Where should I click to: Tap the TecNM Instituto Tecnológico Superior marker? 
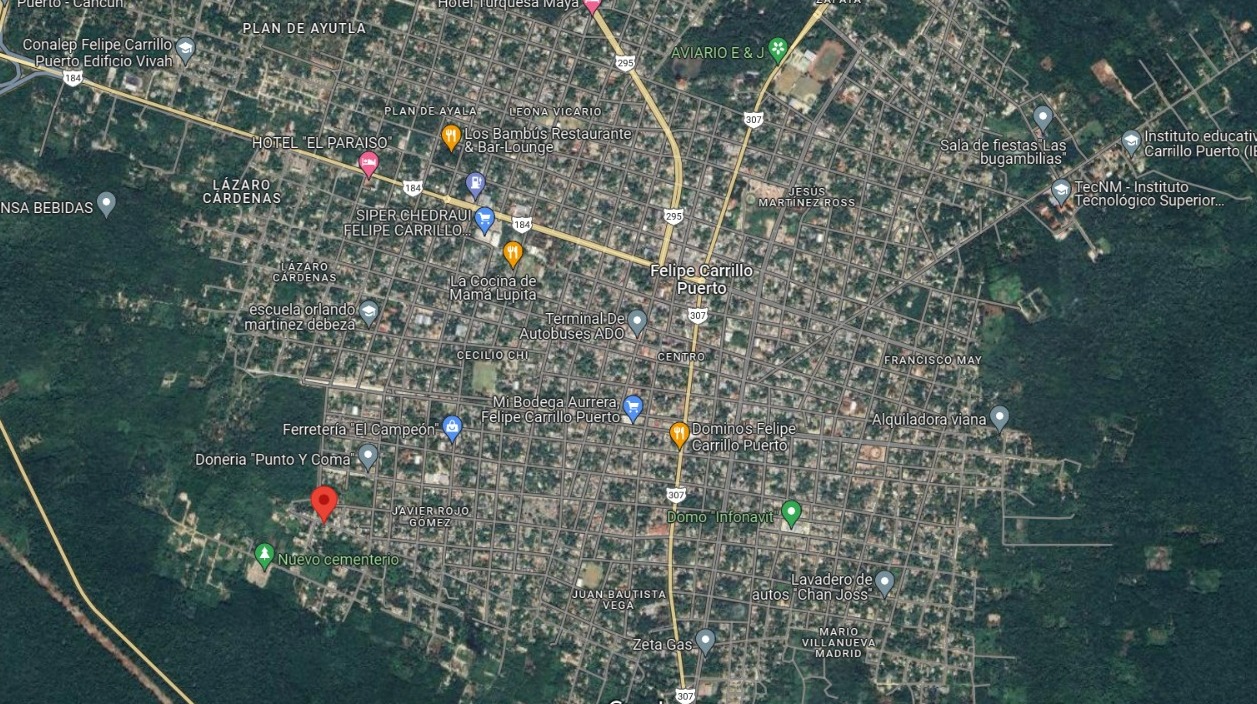click(1061, 191)
